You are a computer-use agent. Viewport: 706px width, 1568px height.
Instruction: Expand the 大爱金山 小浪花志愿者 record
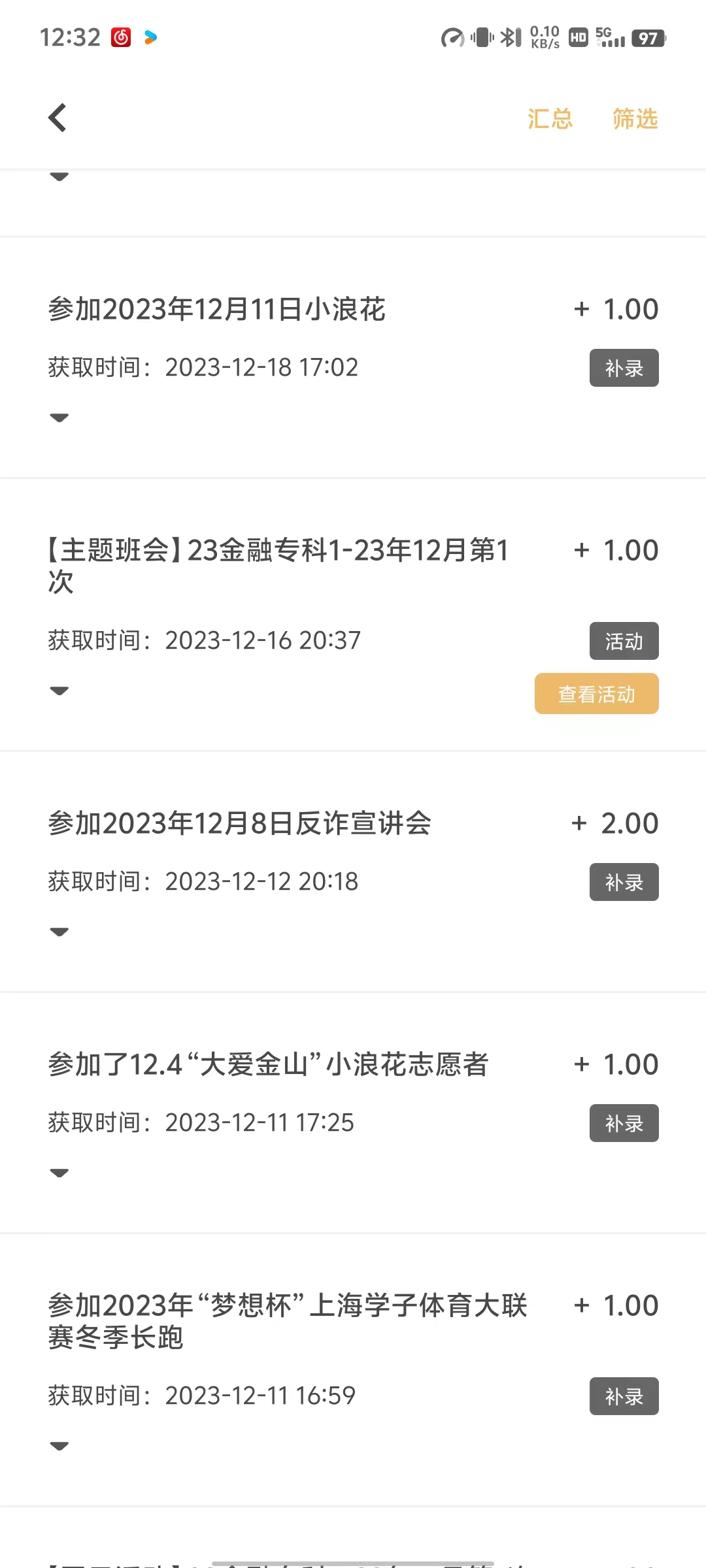tap(59, 1173)
